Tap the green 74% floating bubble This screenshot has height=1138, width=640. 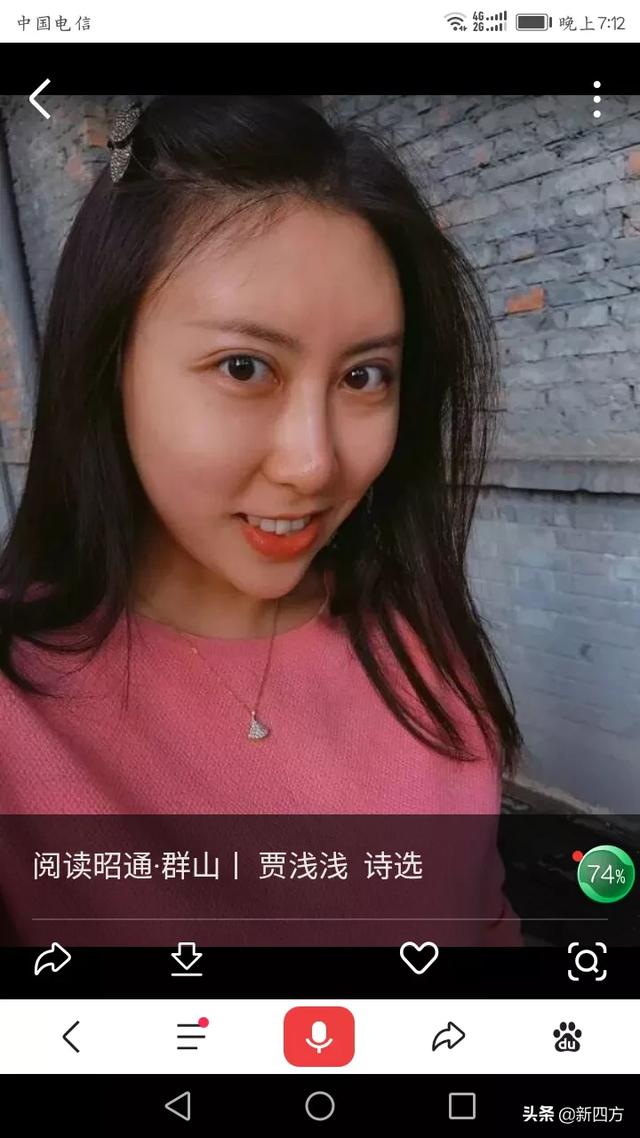point(606,875)
